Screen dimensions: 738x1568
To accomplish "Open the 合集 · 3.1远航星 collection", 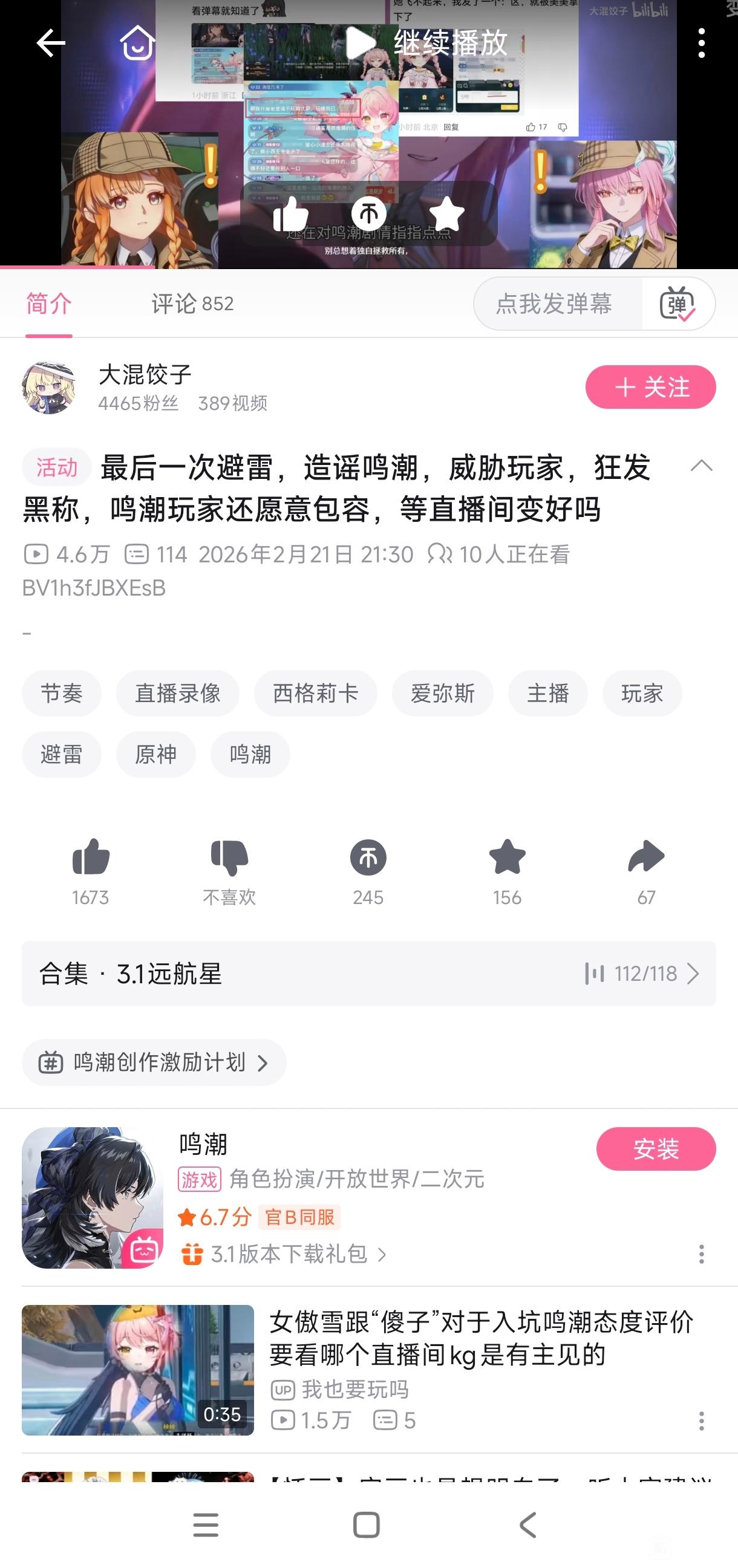I will coord(368,974).
